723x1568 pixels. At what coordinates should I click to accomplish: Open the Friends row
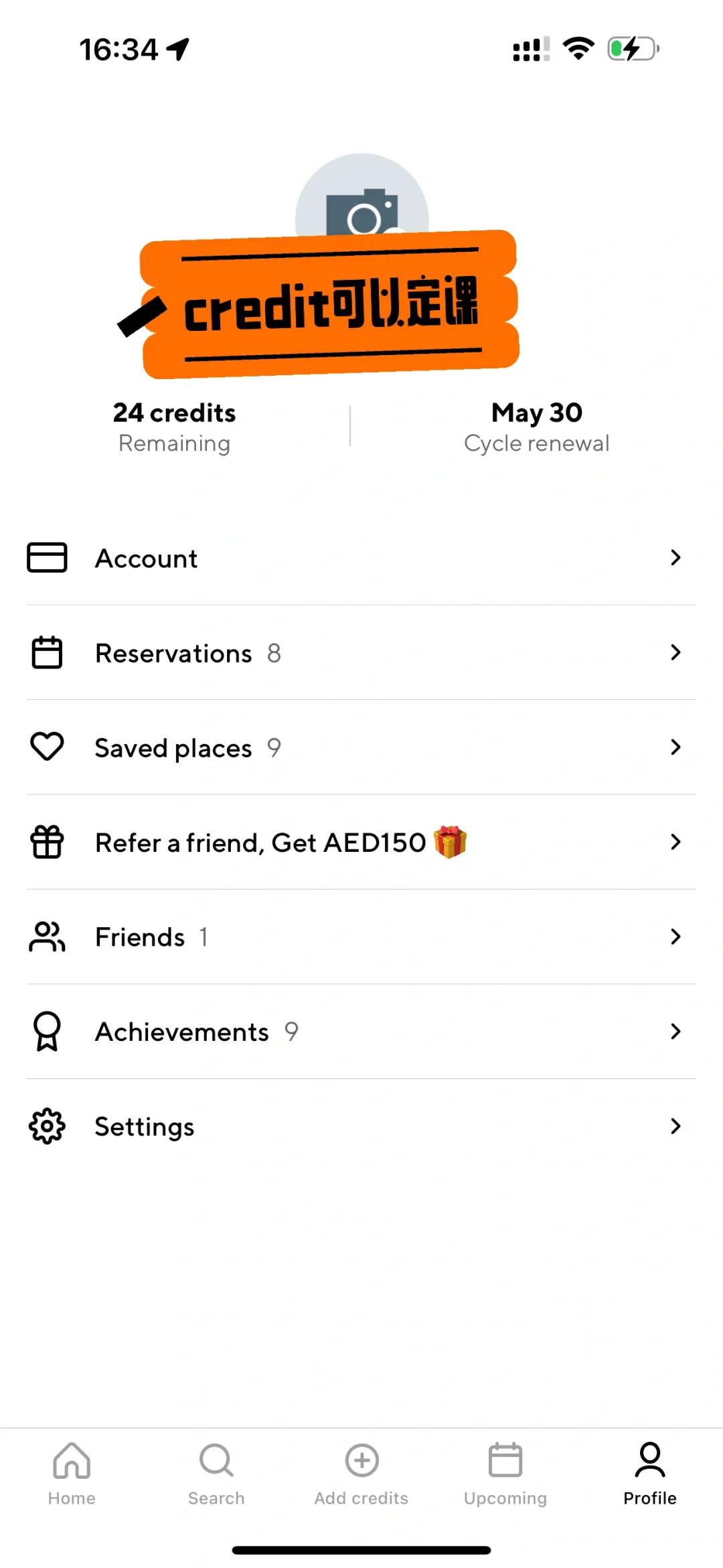click(361, 937)
